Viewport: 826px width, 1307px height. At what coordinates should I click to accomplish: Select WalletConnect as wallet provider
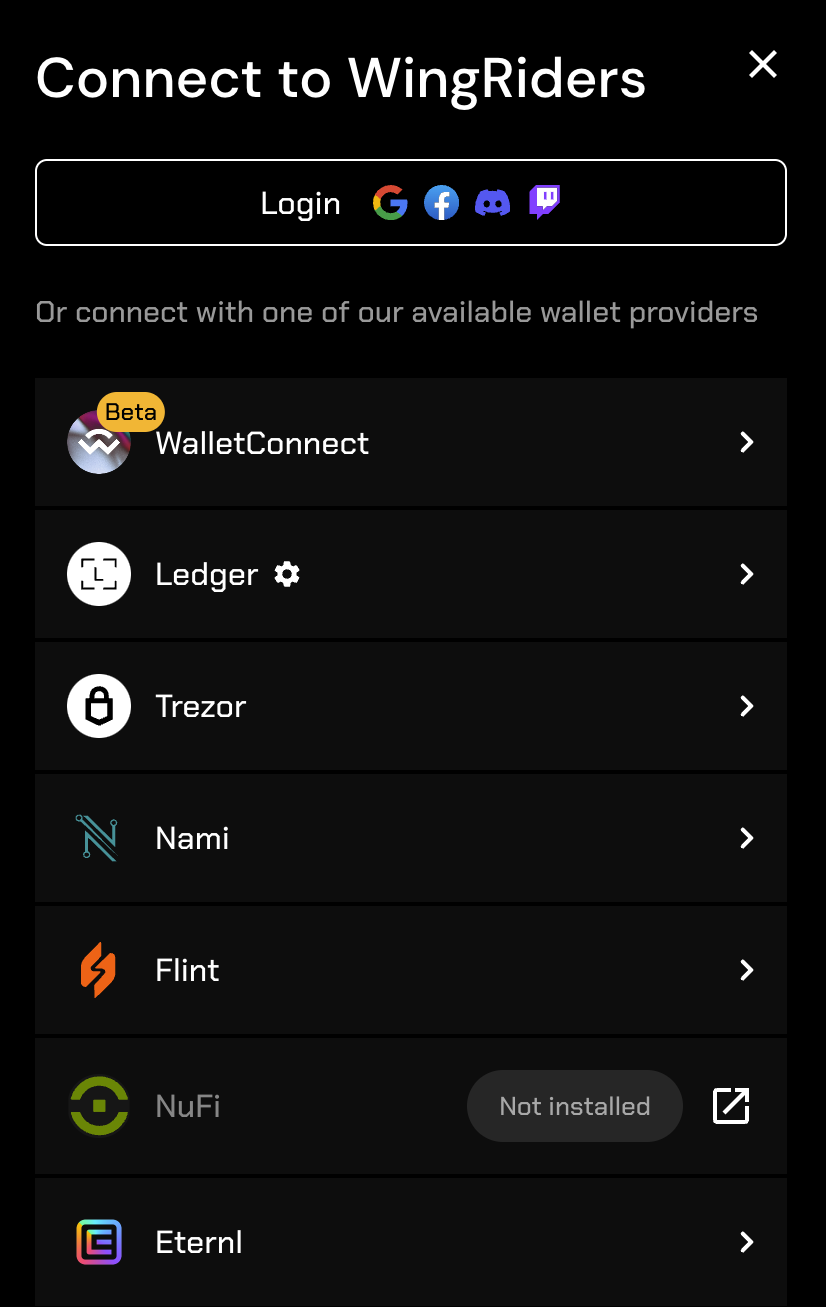411,442
